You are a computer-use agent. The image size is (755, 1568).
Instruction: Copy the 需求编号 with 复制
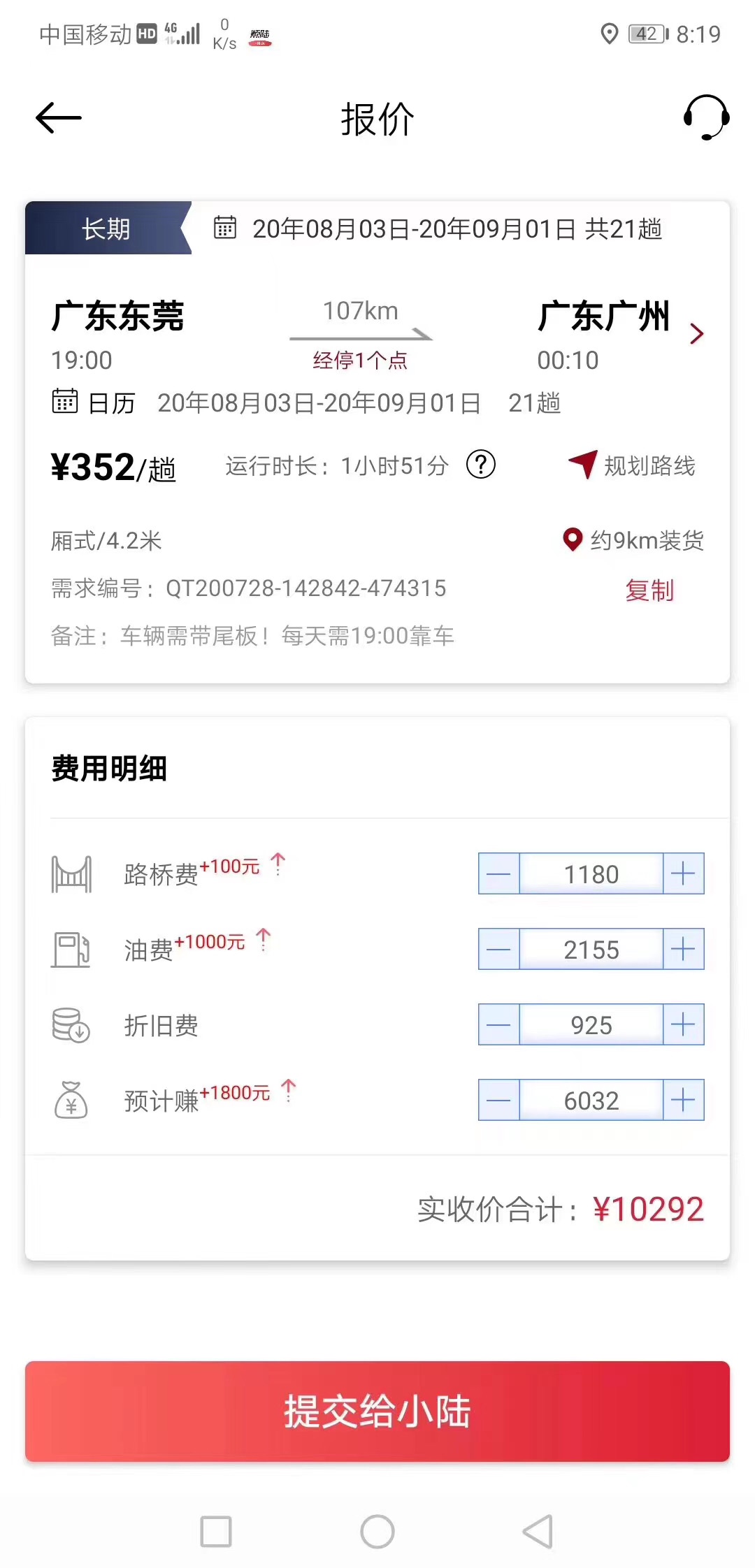point(649,590)
